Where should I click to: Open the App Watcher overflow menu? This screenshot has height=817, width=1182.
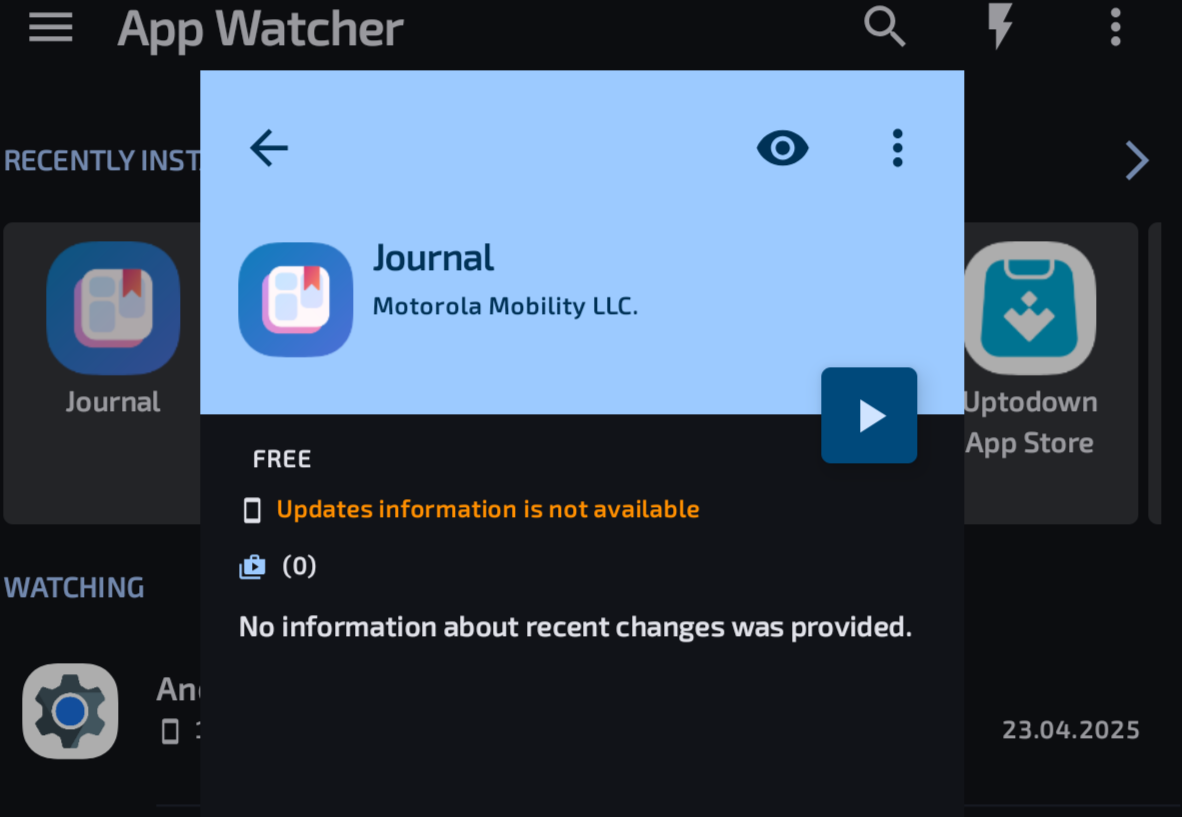tap(1115, 28)
